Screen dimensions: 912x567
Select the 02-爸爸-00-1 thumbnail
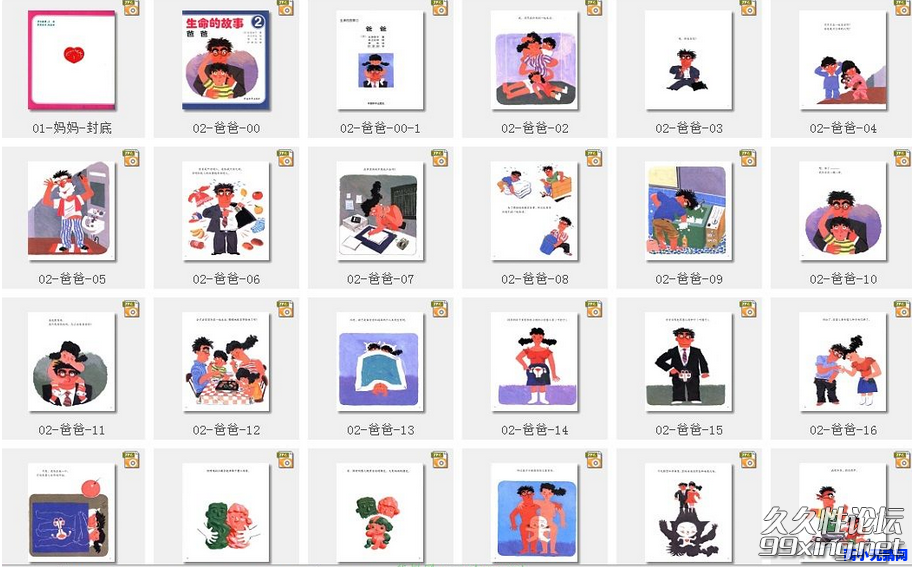[x=380, y=60]
